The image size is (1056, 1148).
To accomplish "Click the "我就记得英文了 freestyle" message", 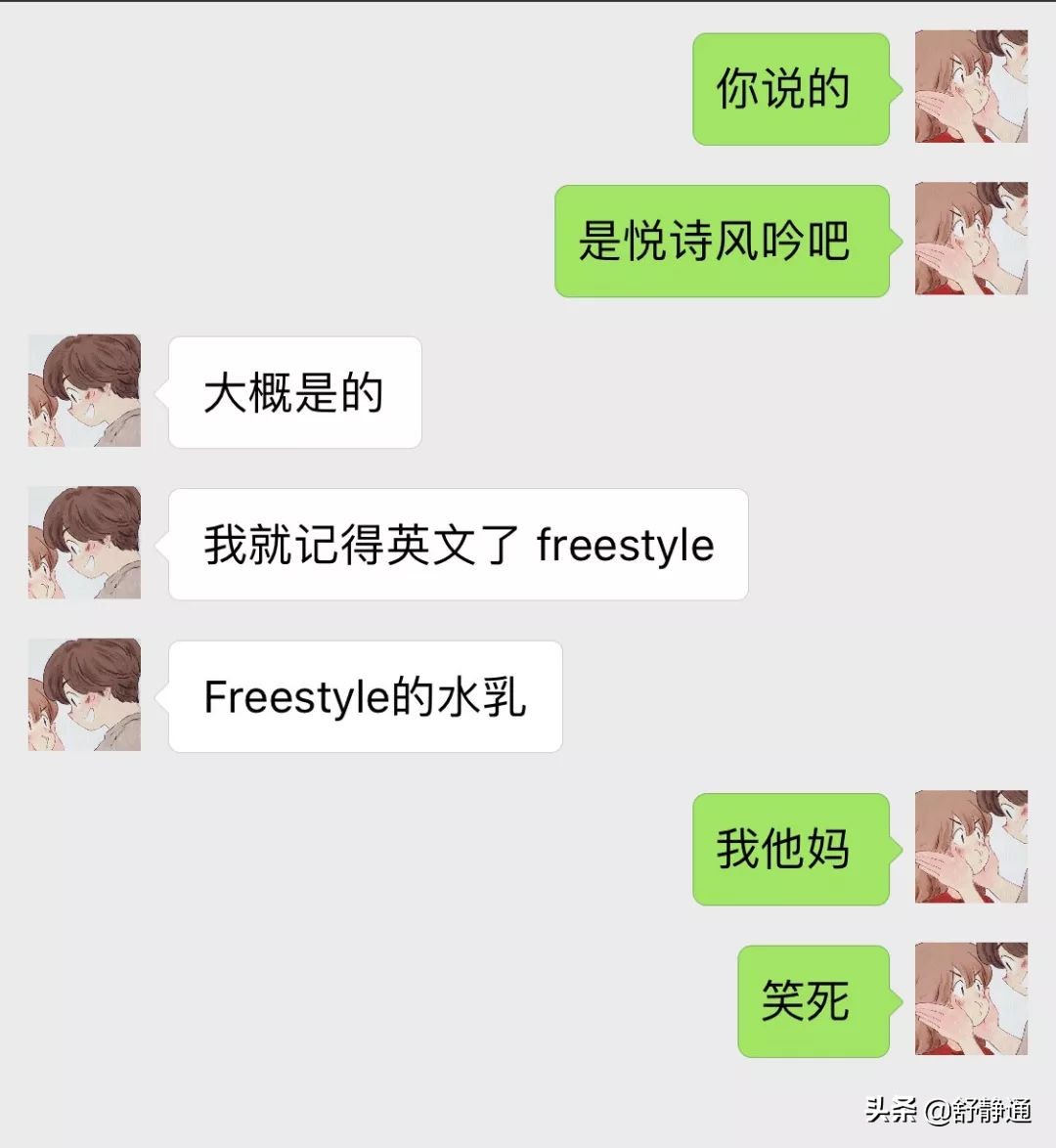I will (456, 545).
